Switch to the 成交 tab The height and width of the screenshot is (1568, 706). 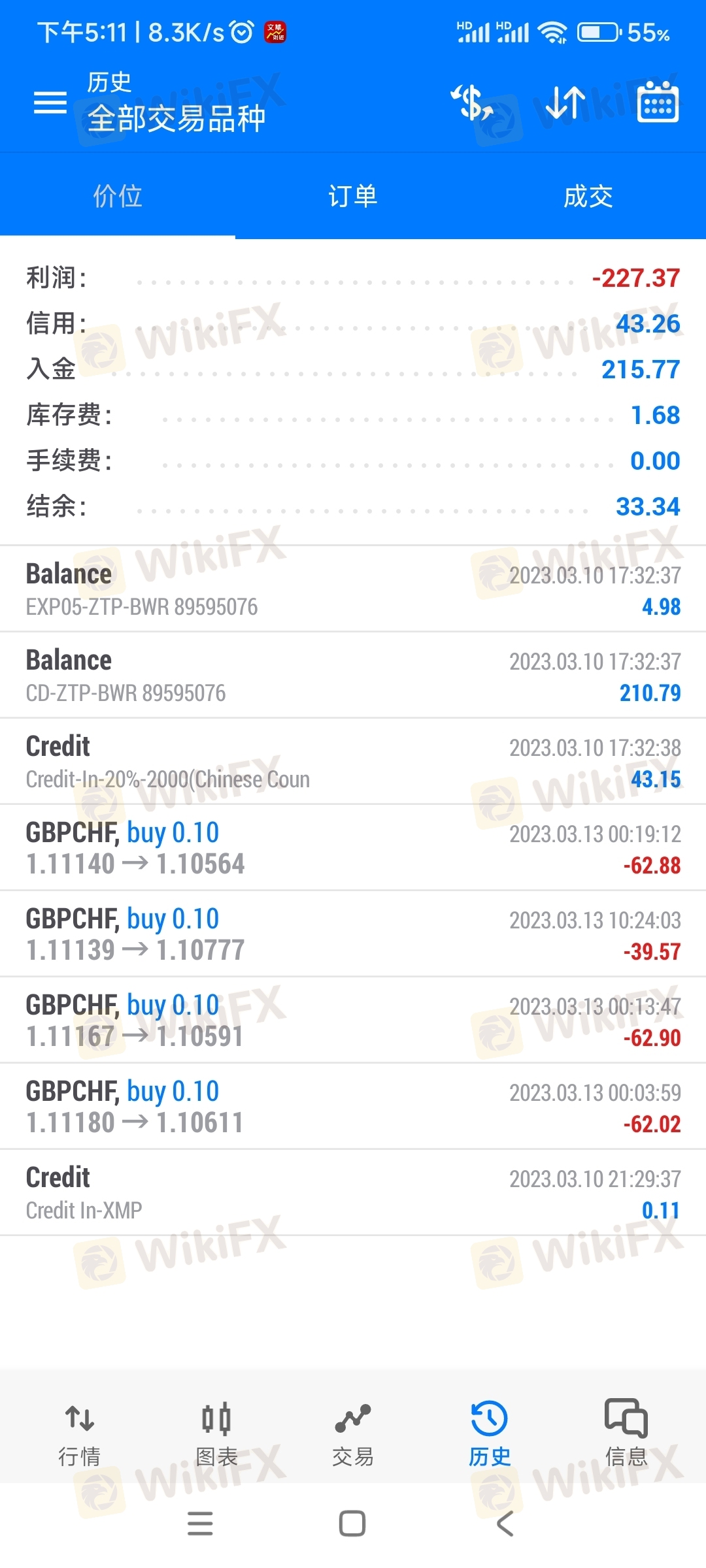tap(588, 196)
